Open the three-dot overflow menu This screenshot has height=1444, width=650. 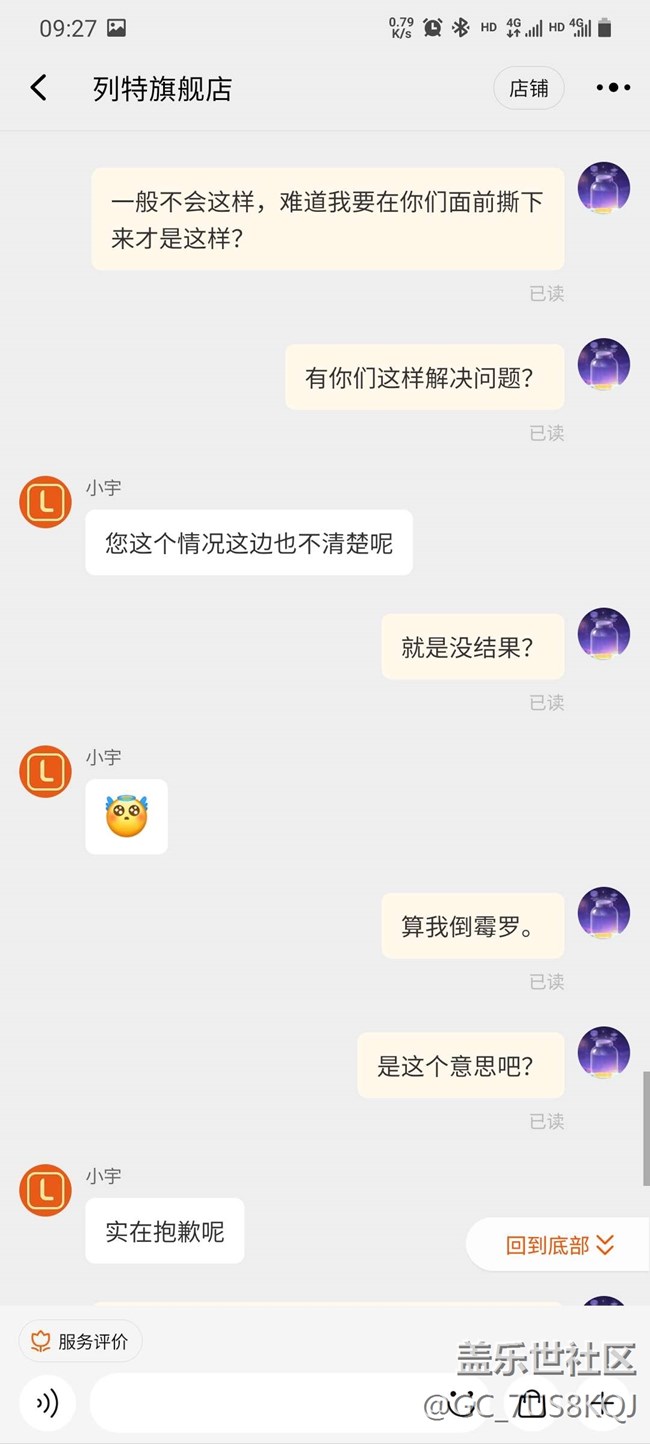coord(613,88)
